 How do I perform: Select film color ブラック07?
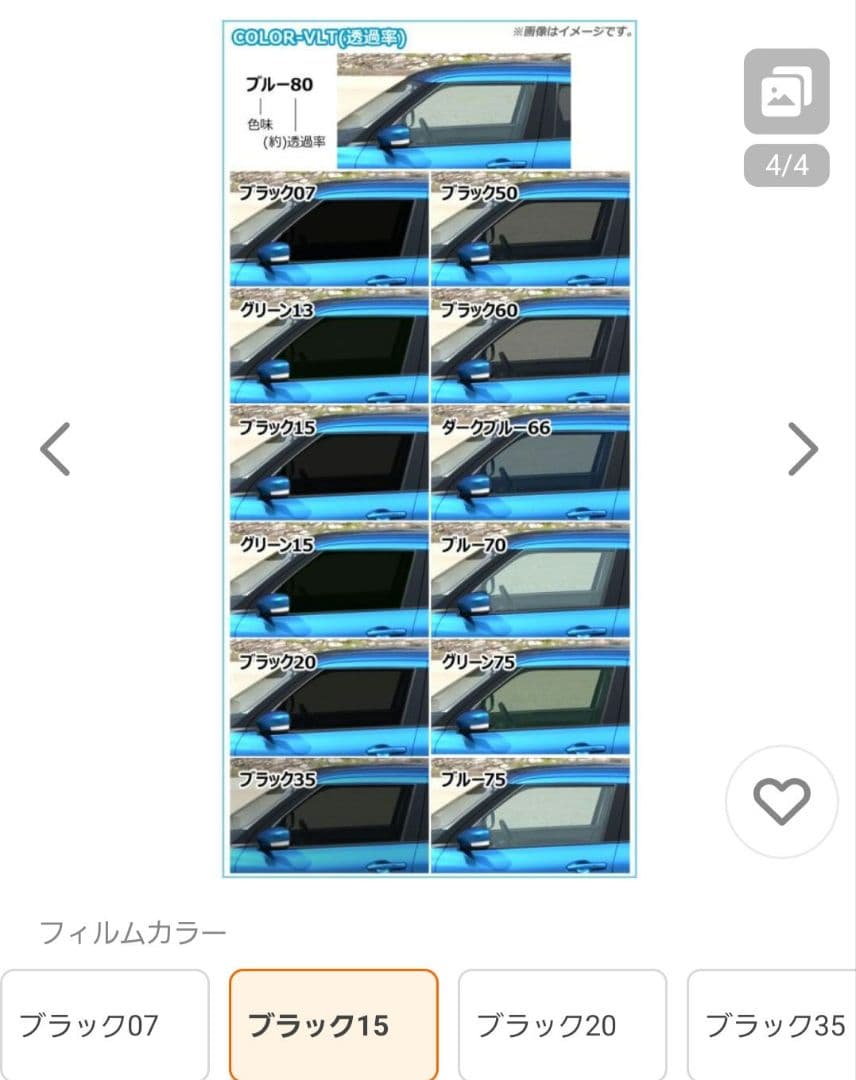click(104, 1025)
